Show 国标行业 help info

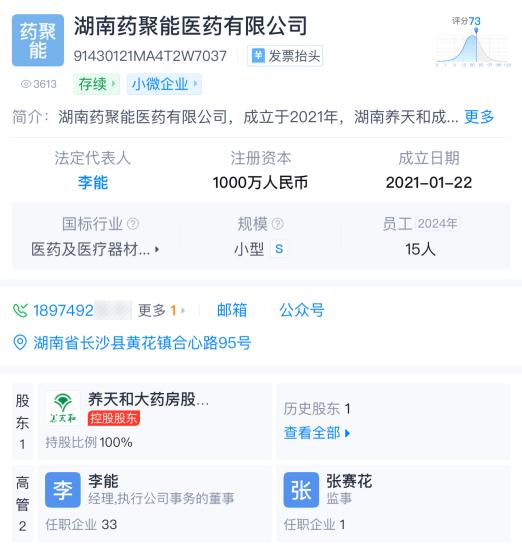click(133, 224)
